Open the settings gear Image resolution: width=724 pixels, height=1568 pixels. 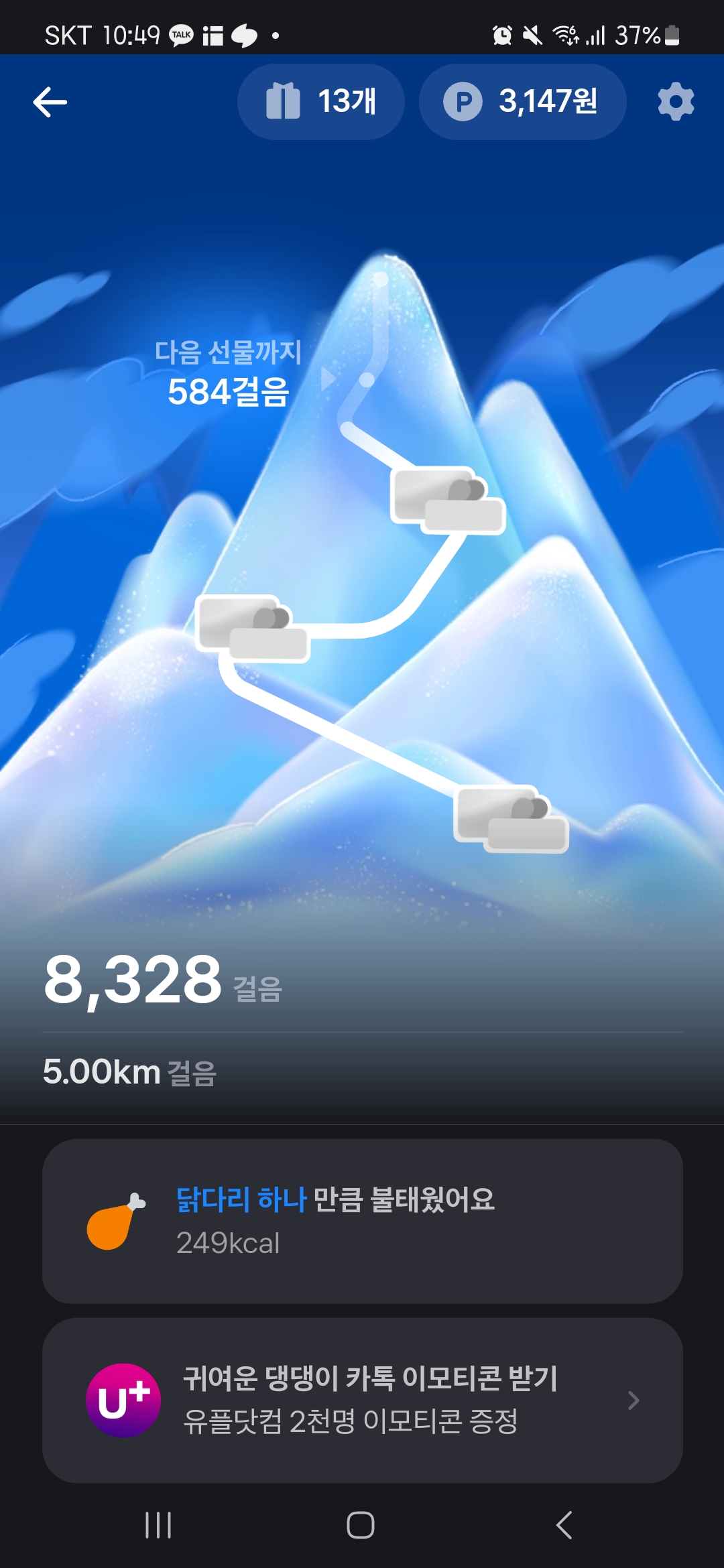coord(675,102)
